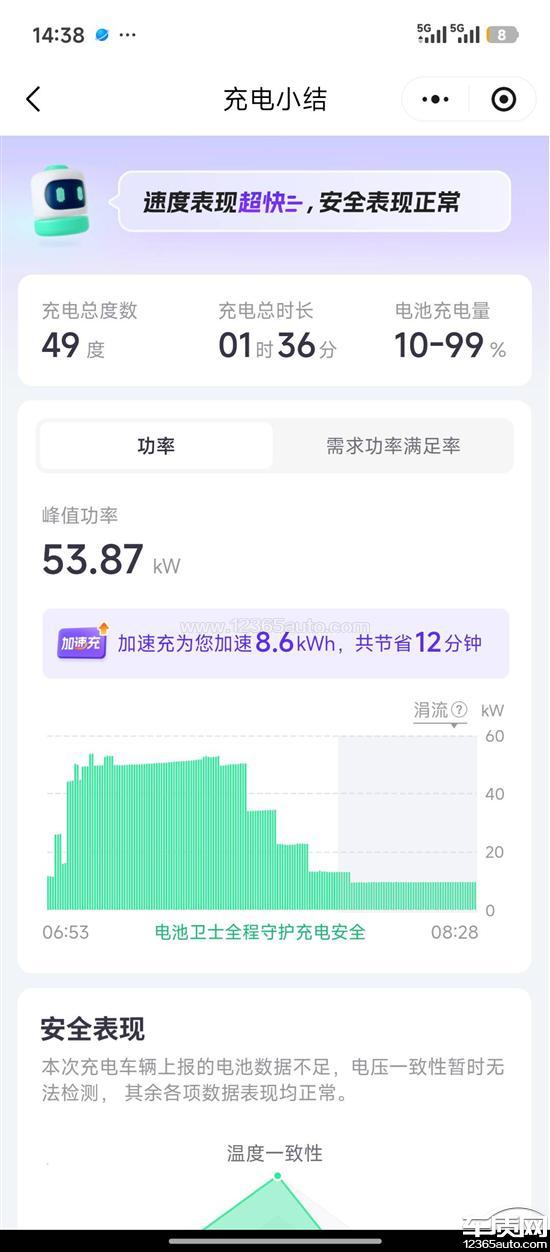Tap the 加速充 savings banner
550x1252 pixels.
pyautogui.click(x=275, y=643)
